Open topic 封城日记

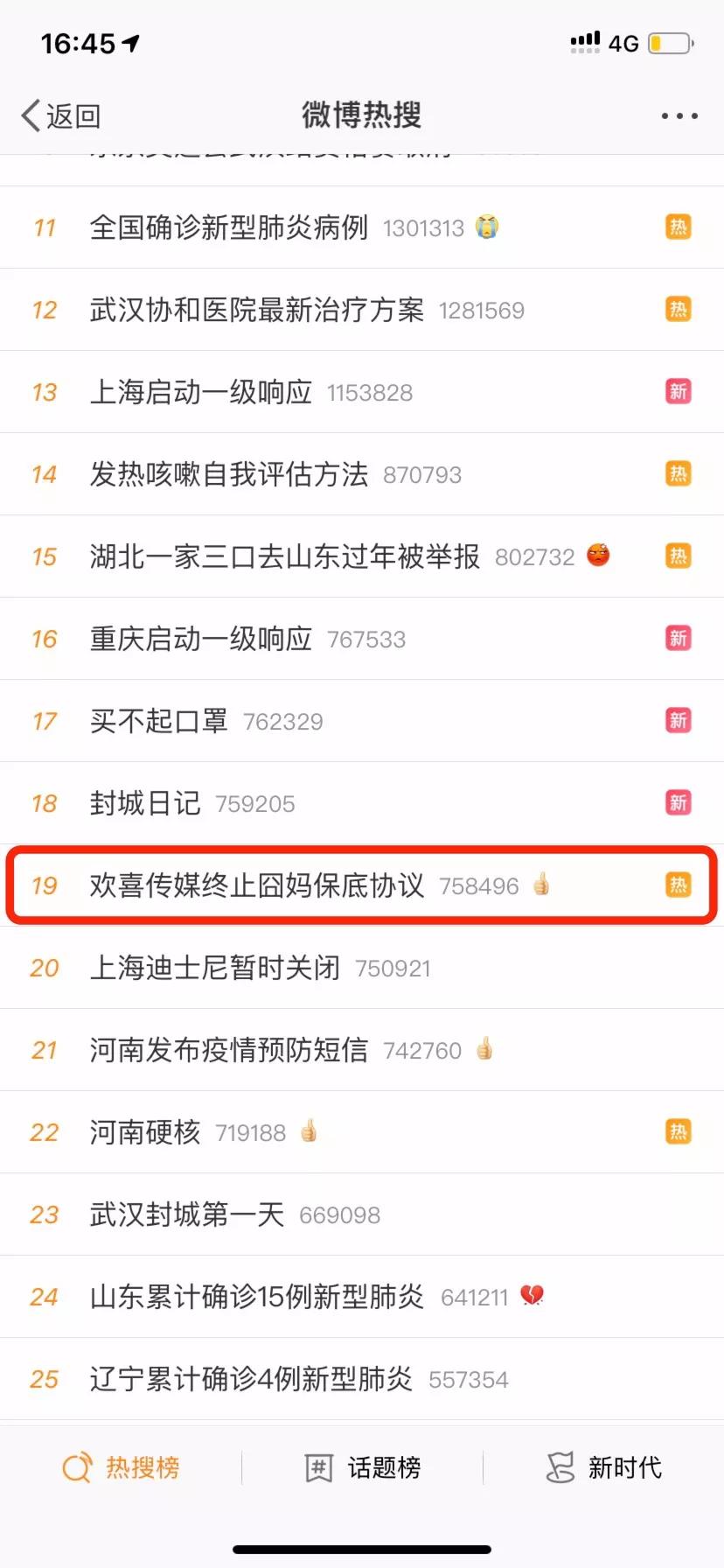145,803
